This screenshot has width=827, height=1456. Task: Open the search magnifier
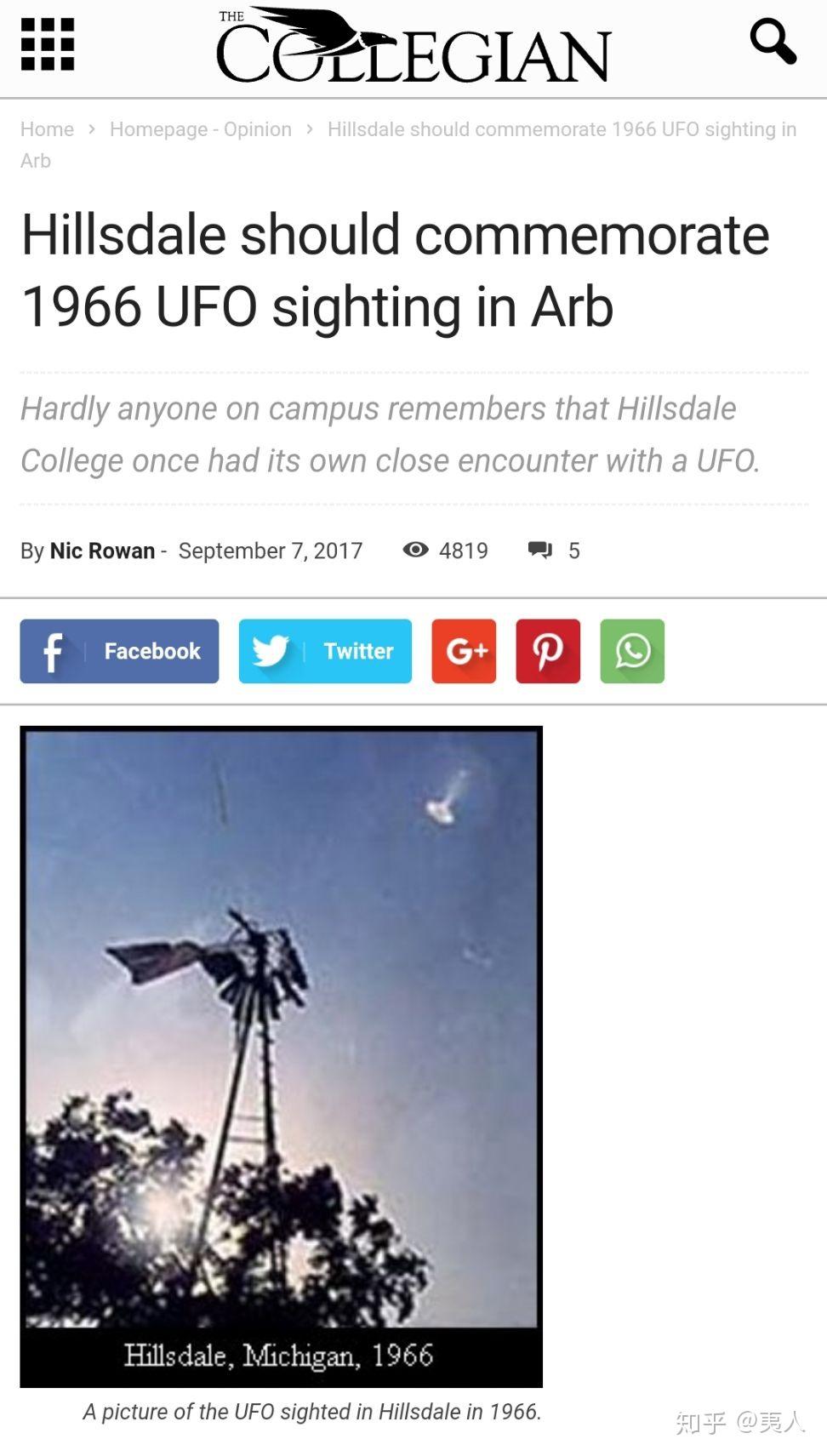773,43
